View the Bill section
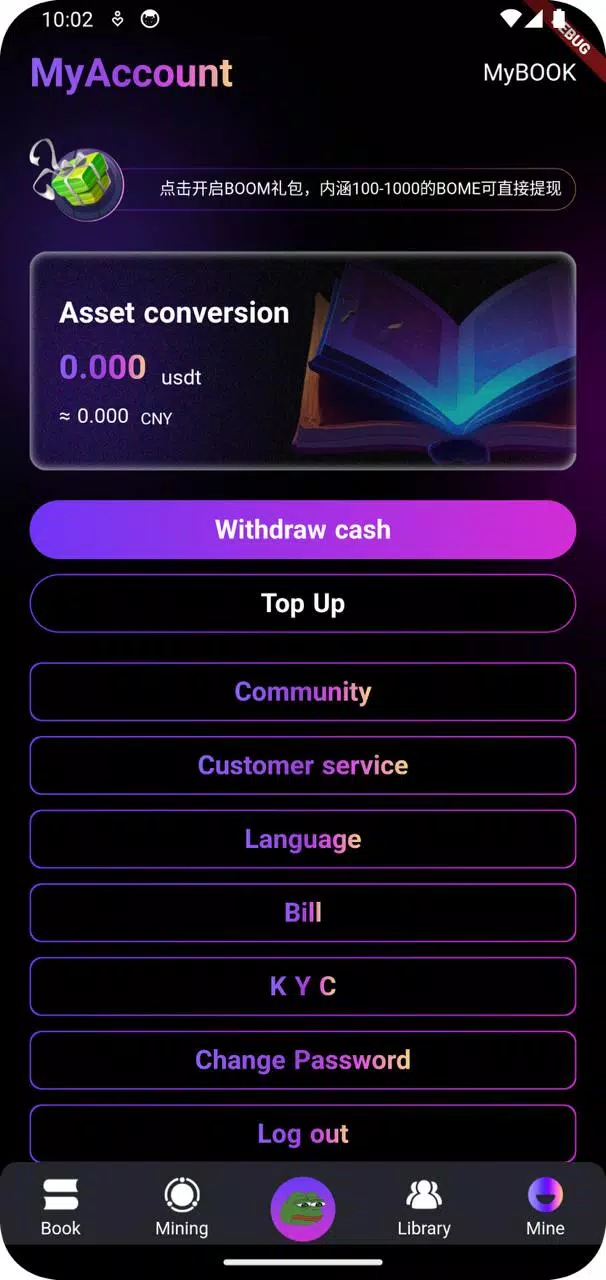The width and height of the screenshot is (606, 1280). [303, 912]
